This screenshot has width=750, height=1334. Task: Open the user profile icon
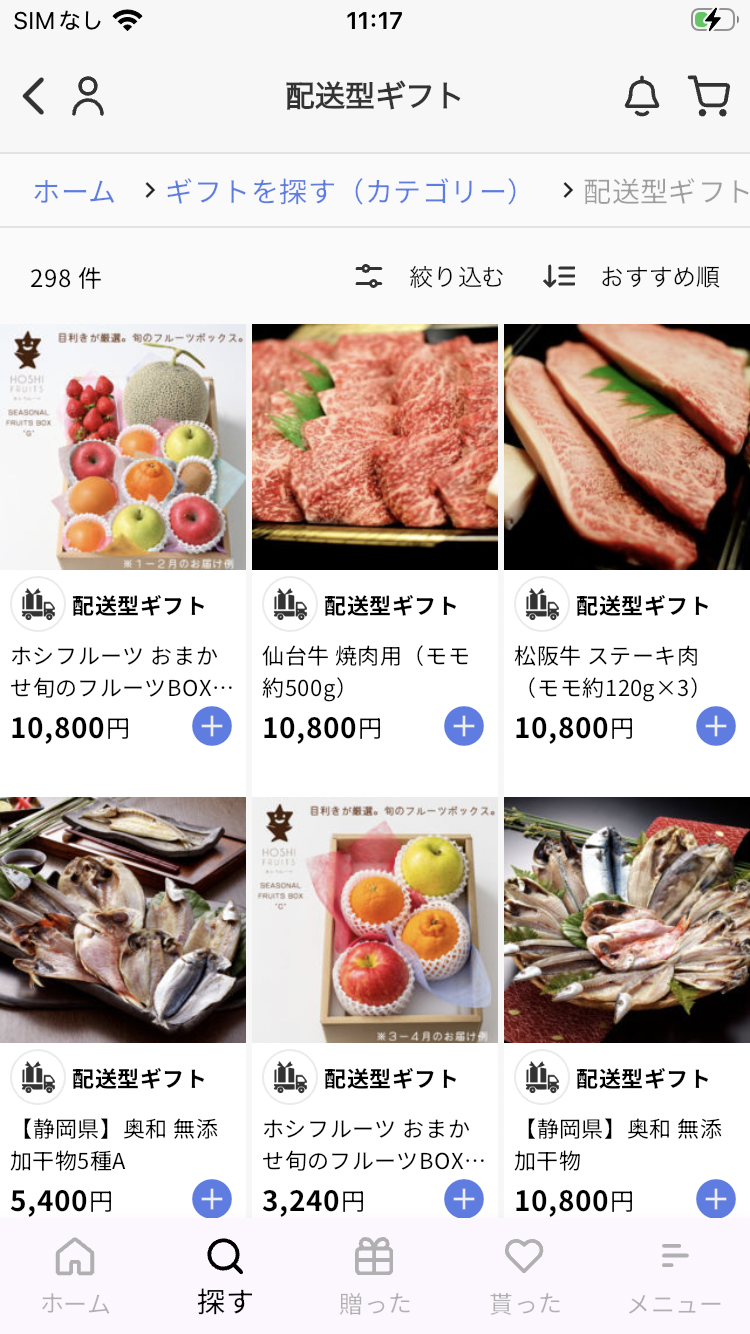[88, 97]
